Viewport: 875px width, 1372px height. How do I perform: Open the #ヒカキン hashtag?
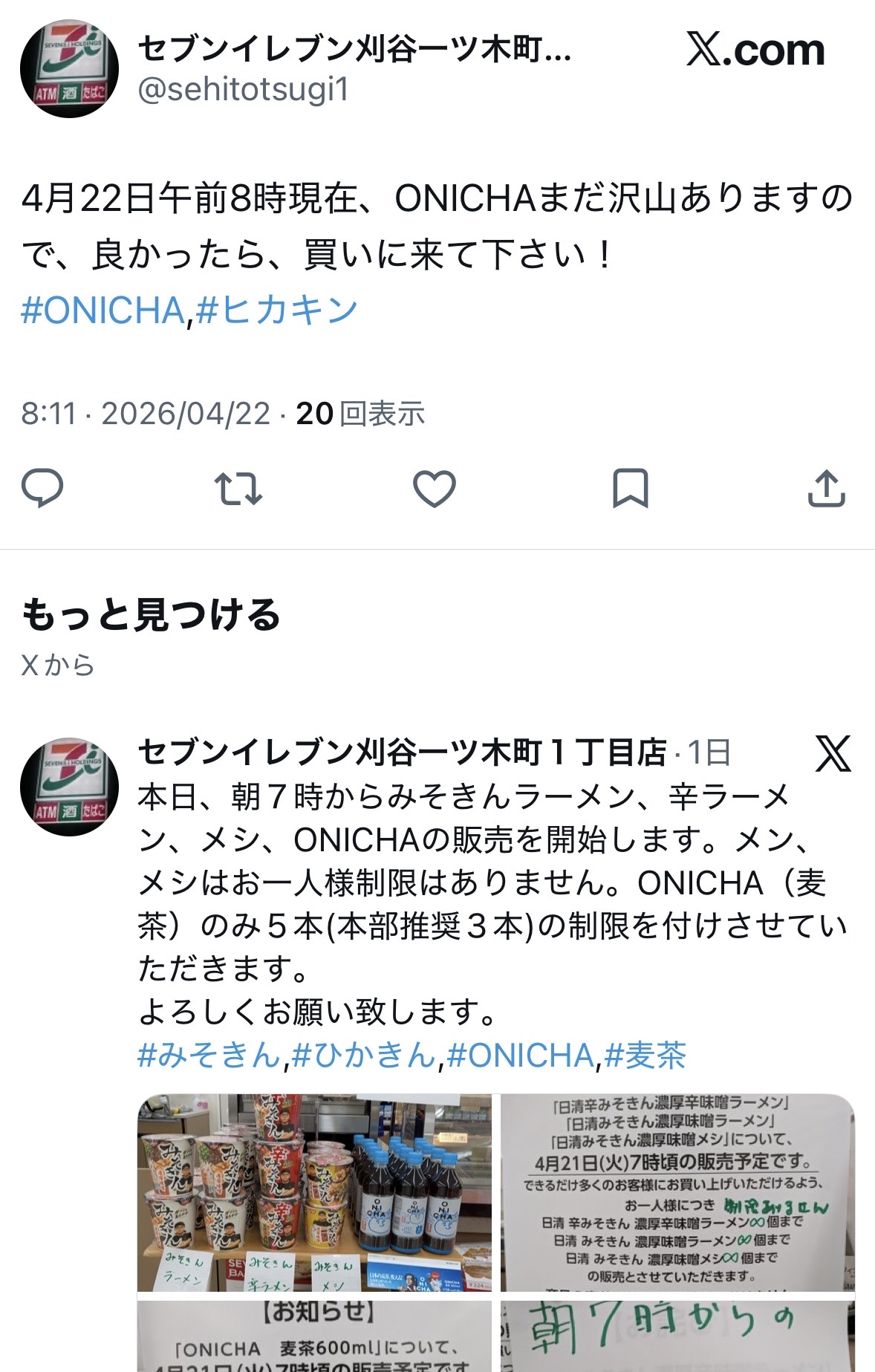(x=278, y=310)
